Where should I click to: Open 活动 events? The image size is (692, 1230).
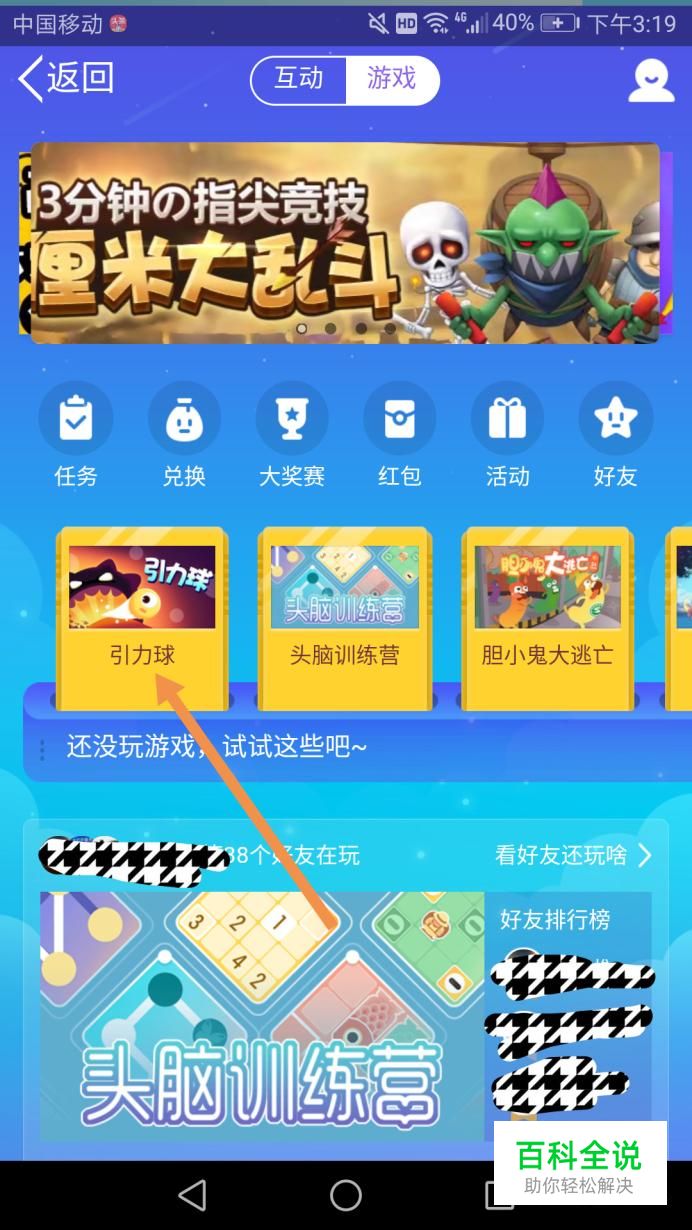[x=507, y=419]
